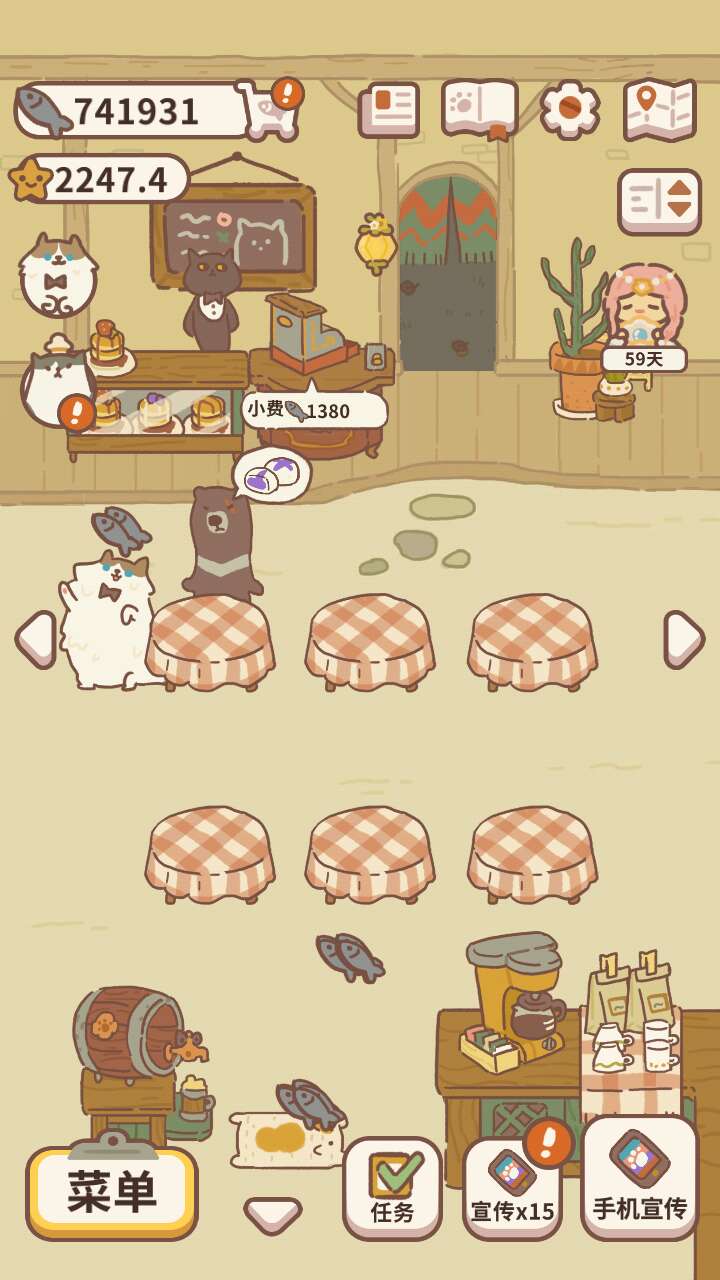720x1280 pixels.
Task: Open 任务 tasks
Action: click(x=392, y=1188)
